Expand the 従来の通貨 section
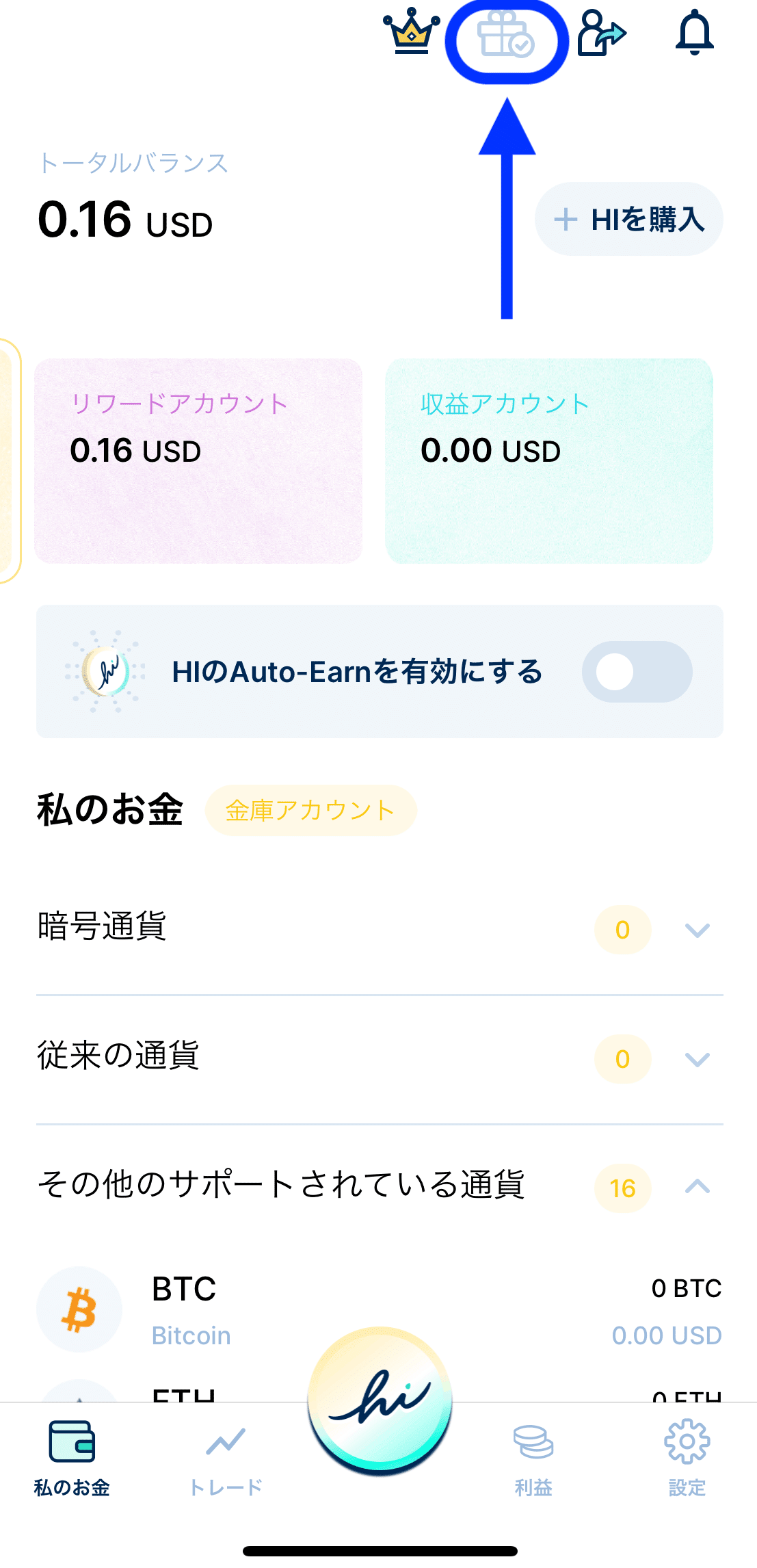Viewport: 757px width, 1568px height. pyautogui.click(x=380, y=1058)
